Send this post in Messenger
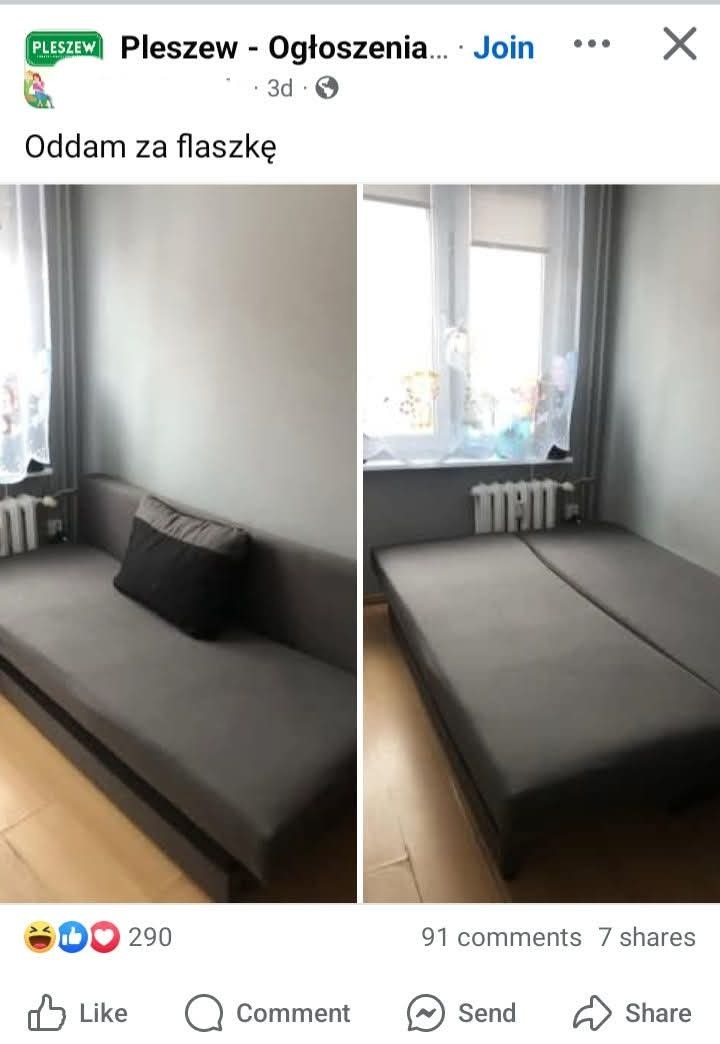This screenshot has height=1044, width=720. (x=461, y=1013)
